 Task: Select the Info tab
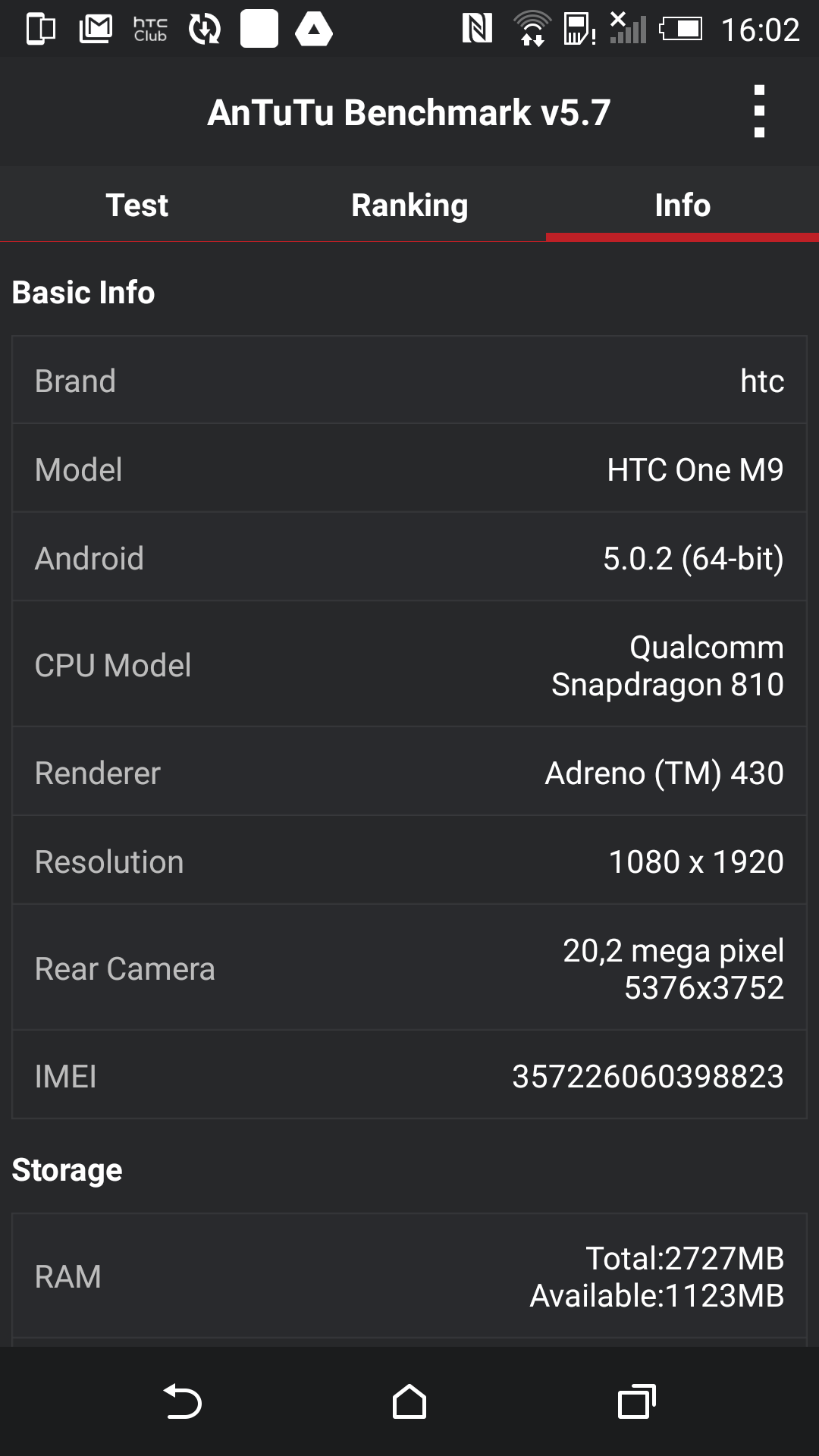pos(682,205)
